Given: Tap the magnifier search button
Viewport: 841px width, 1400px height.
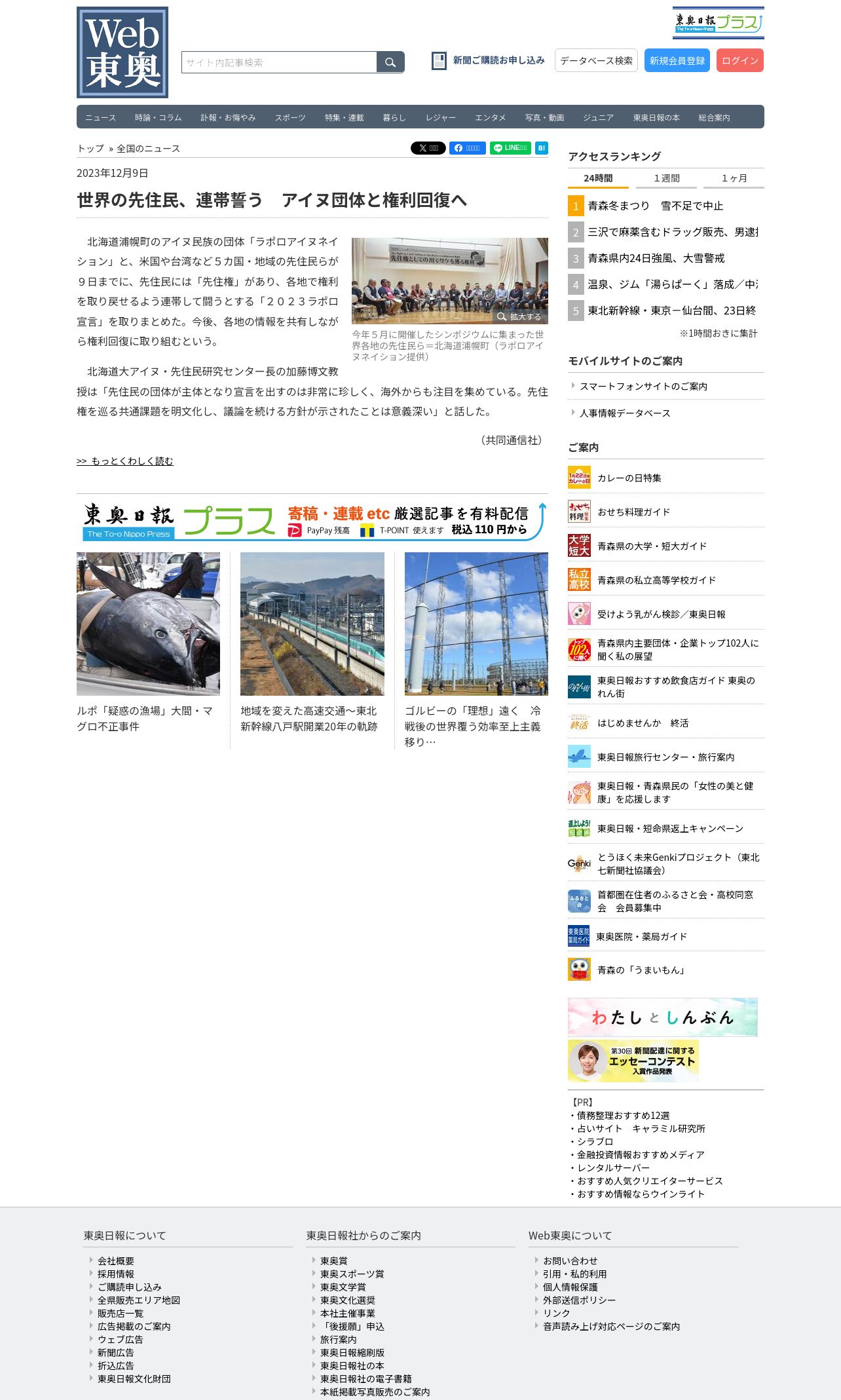Looking at the screenshot, I should [390, 62].
